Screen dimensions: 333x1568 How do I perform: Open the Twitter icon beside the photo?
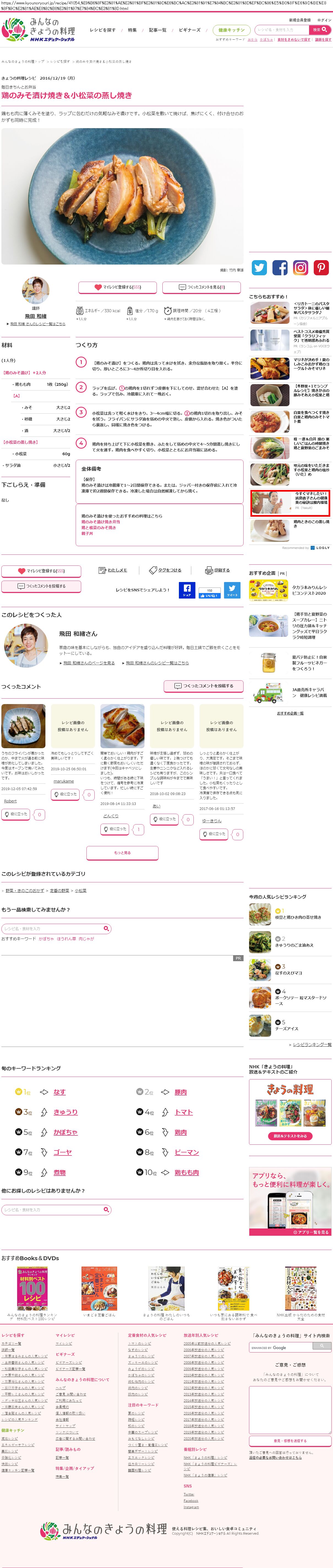coord(260,267)
